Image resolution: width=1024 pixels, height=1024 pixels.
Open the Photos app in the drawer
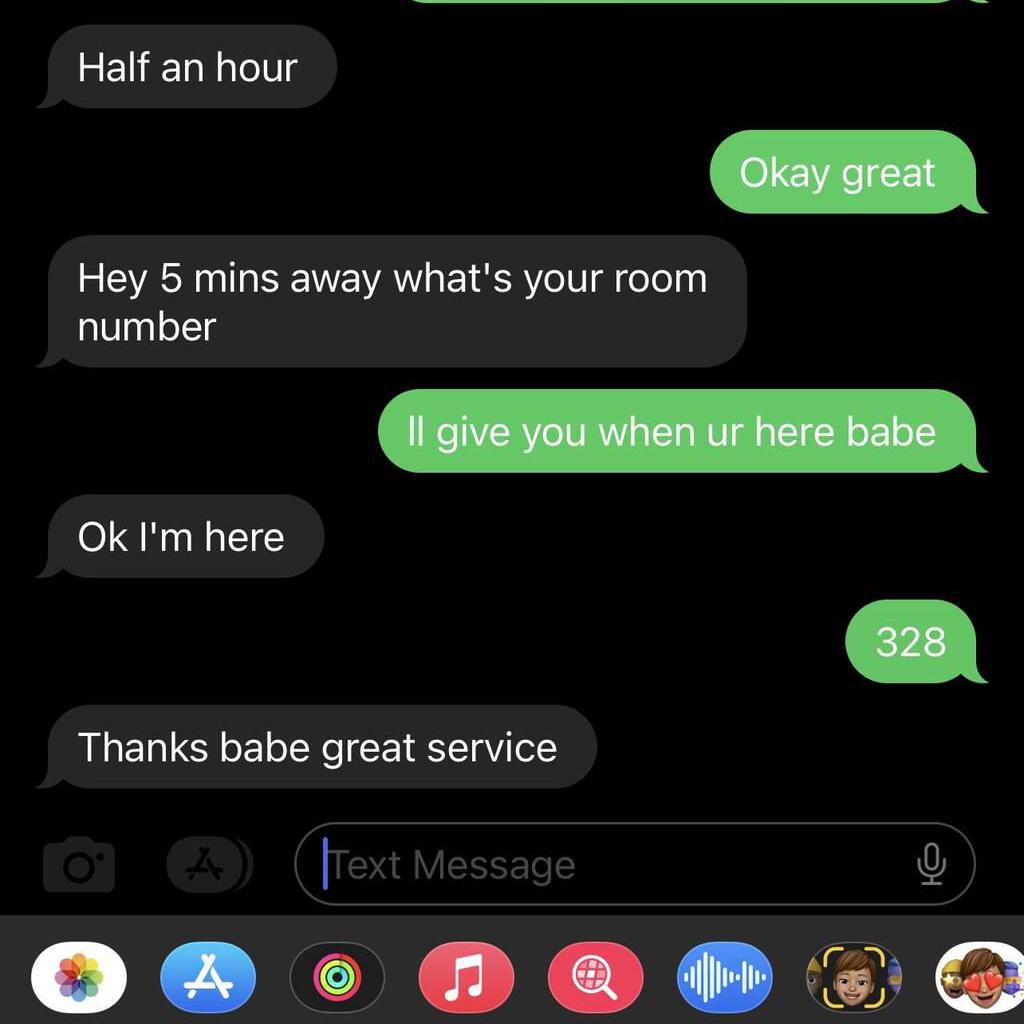[79, 977]
